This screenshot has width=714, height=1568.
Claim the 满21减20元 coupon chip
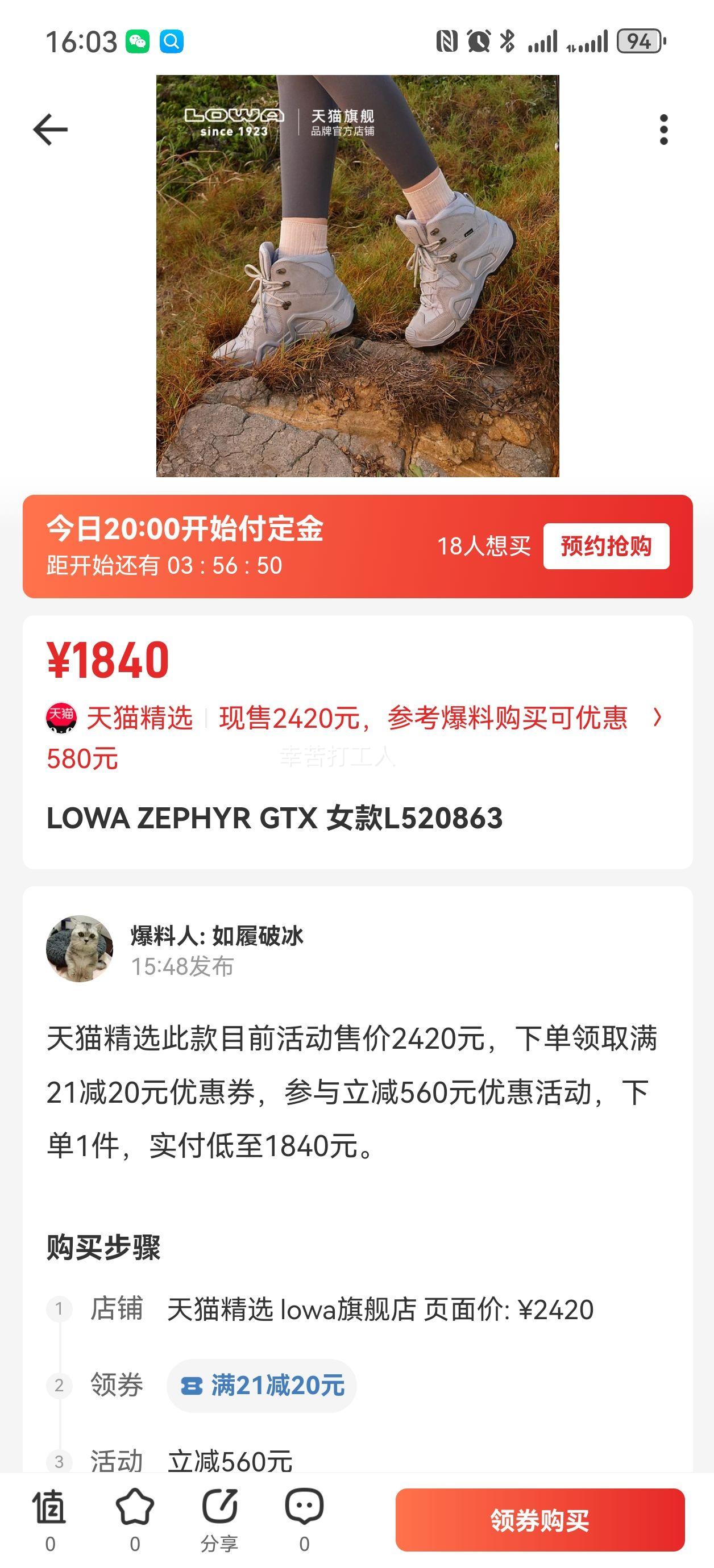coord(262,1386)
